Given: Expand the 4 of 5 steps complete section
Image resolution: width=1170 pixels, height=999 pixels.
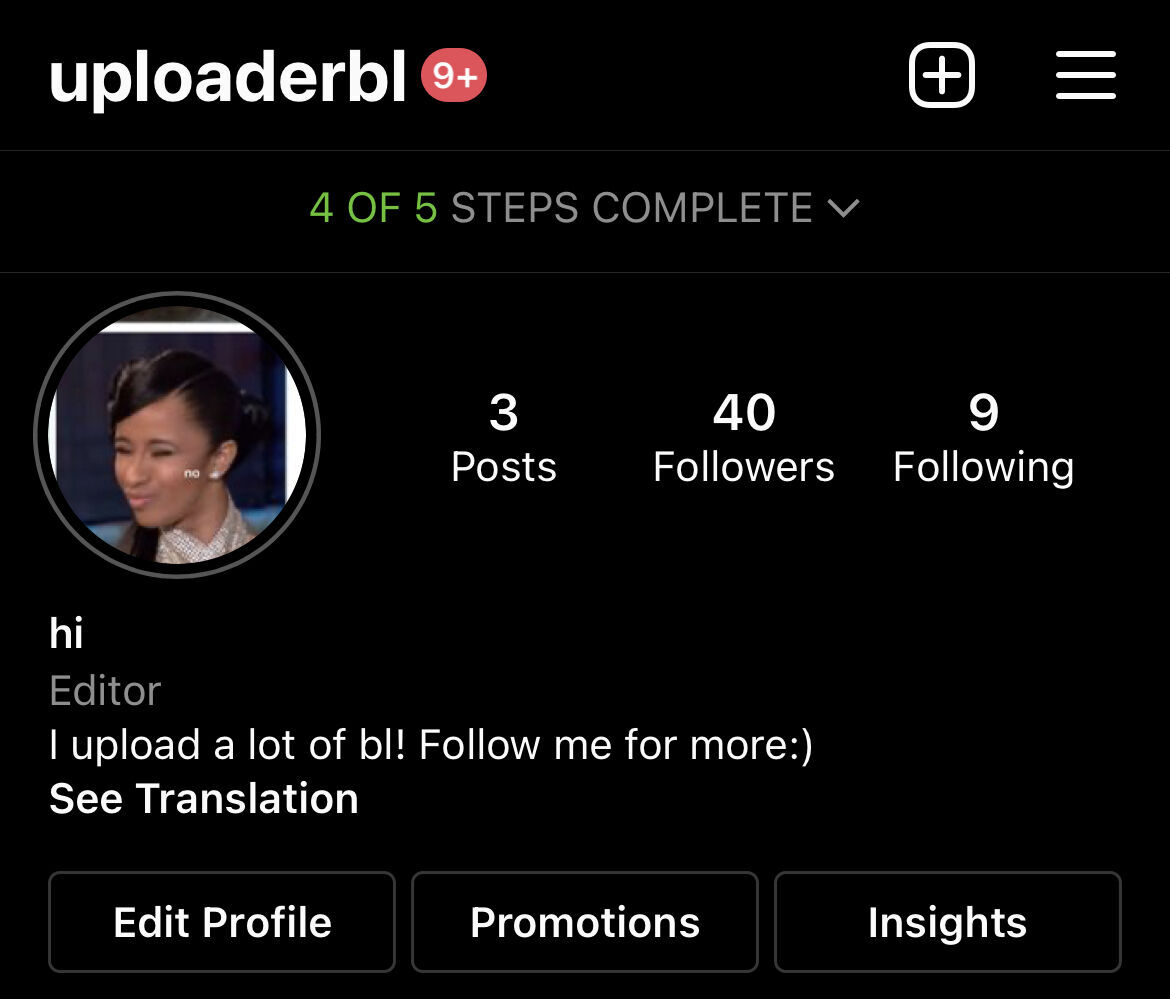Looking at the screenshot, I should (x=584, y=207).
